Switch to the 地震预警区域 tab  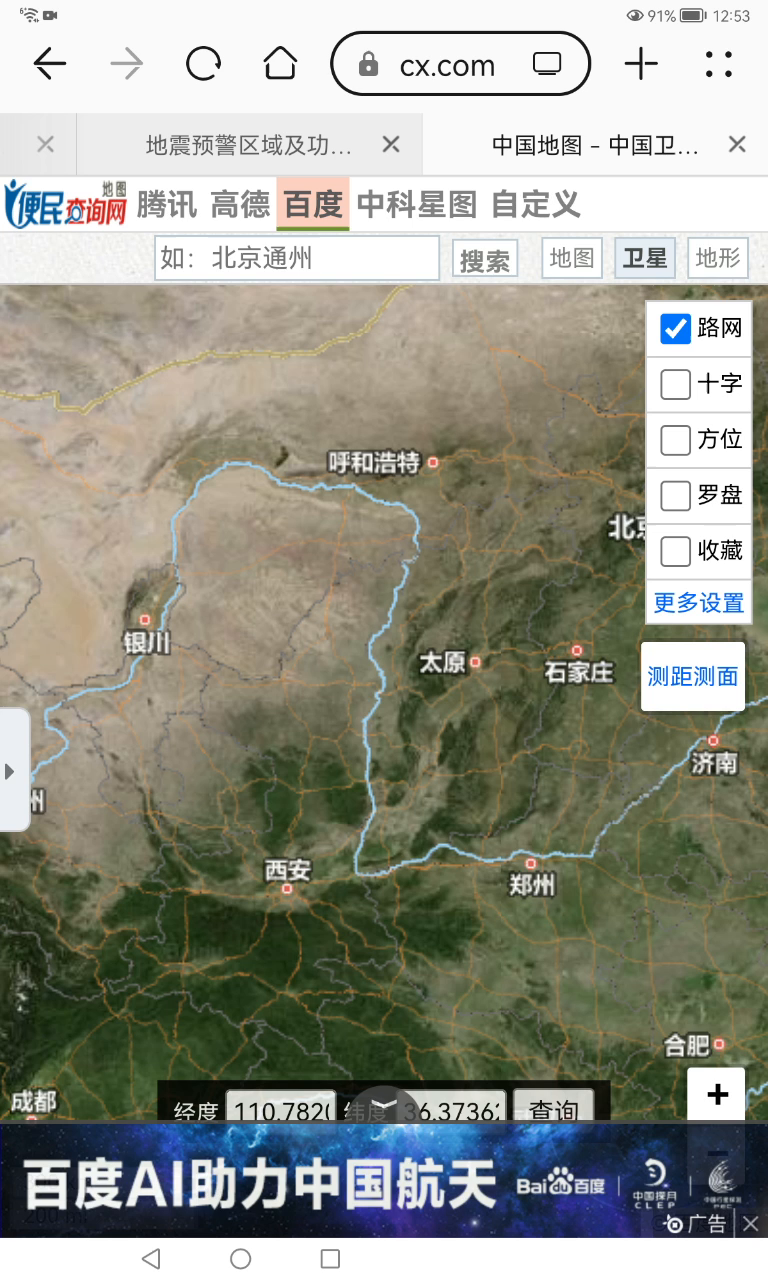248,145
